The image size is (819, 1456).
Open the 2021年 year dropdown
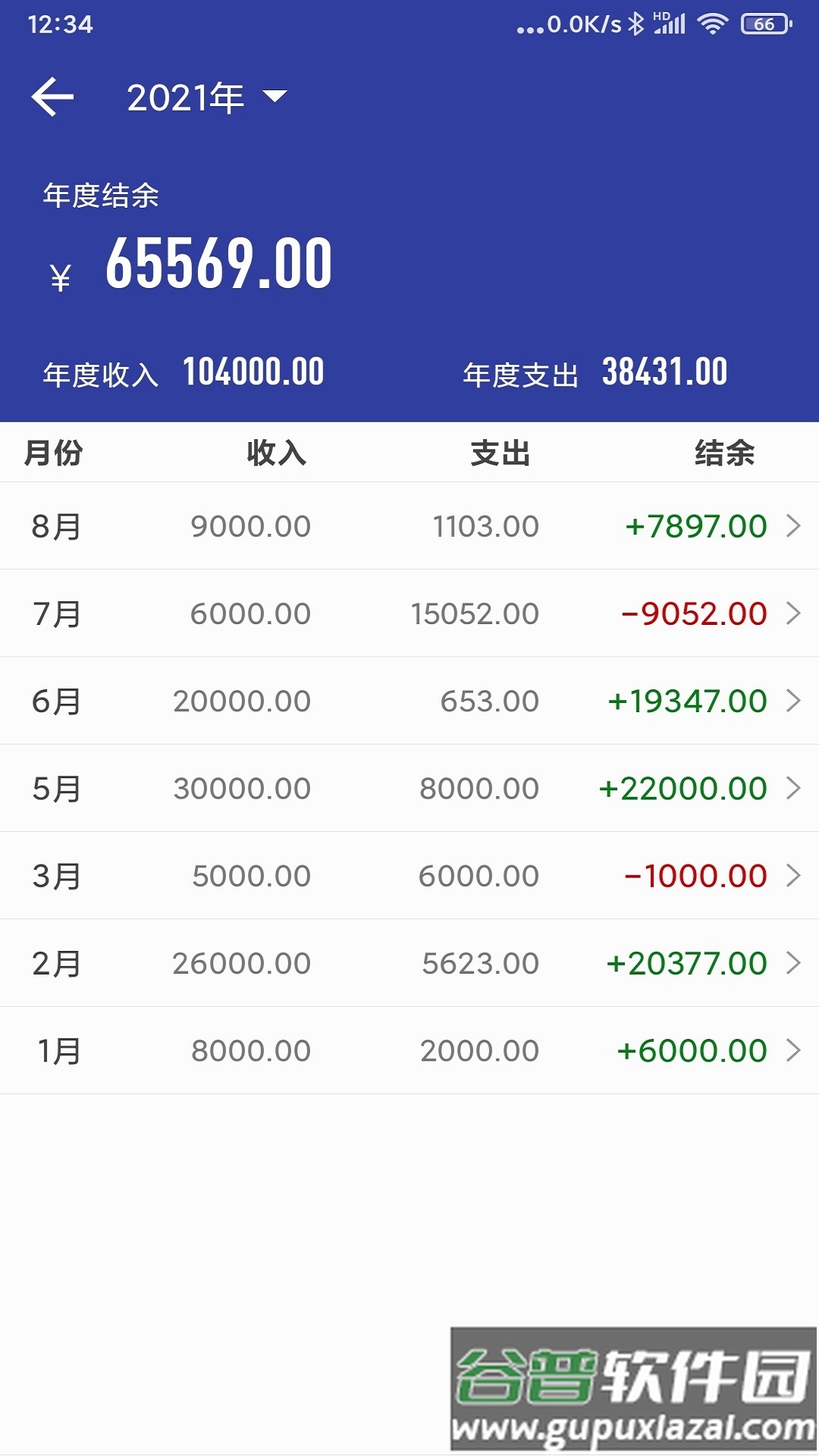point(206,97)
